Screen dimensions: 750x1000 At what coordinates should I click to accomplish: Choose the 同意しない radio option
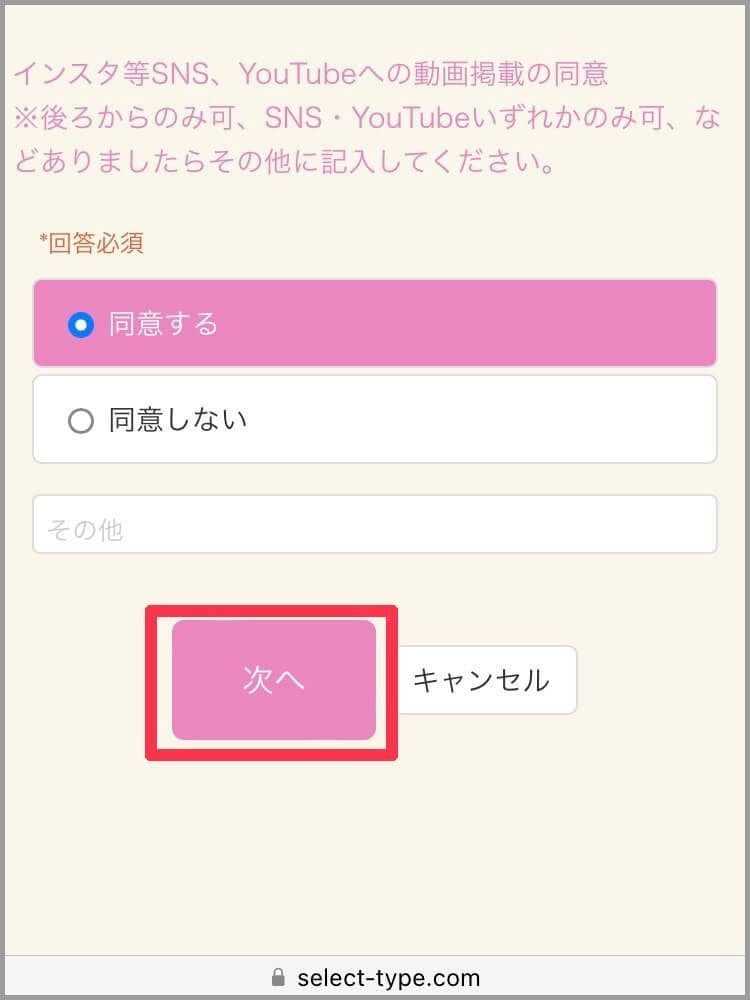click(x=80, y=421)
